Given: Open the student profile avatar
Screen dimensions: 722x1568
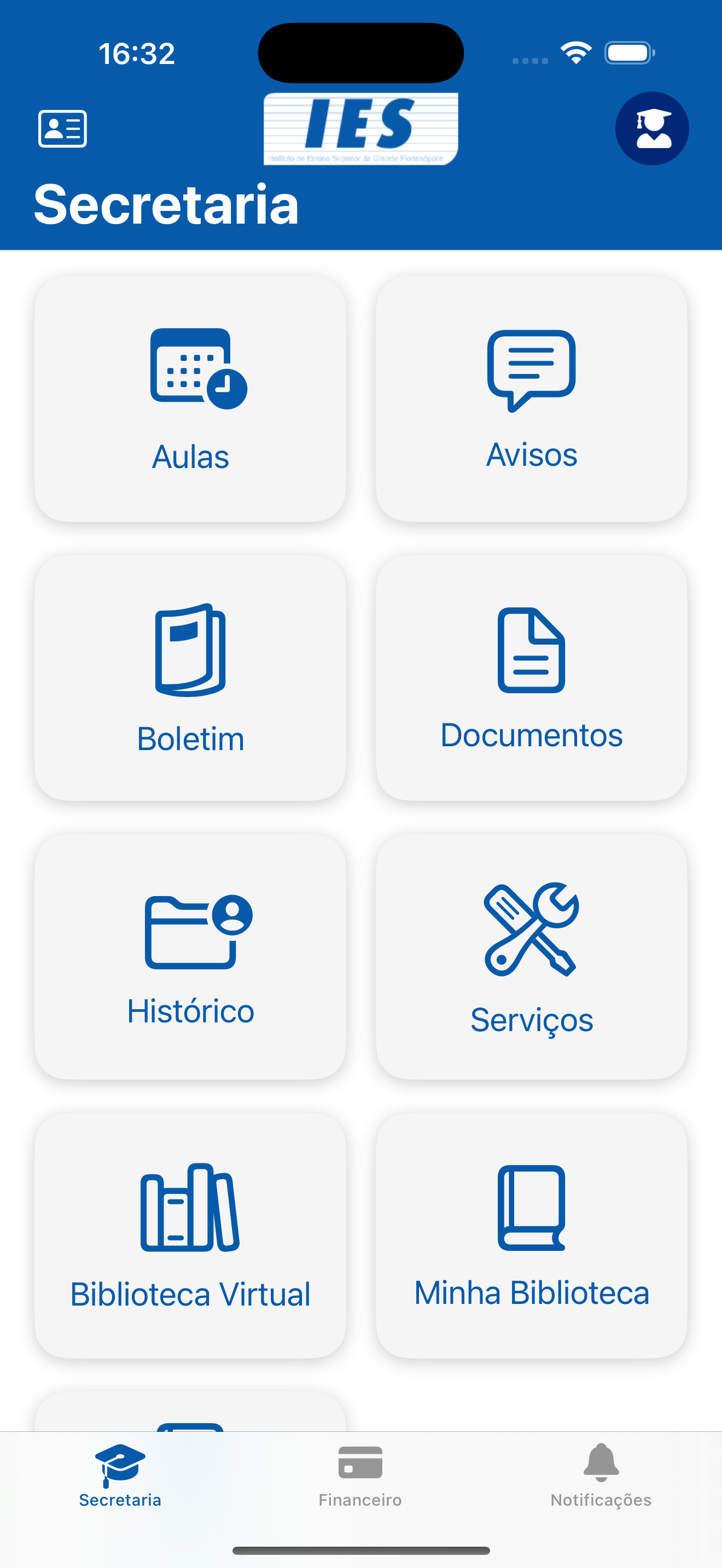Looking at the screenshot, I should (x=652, y=128).
